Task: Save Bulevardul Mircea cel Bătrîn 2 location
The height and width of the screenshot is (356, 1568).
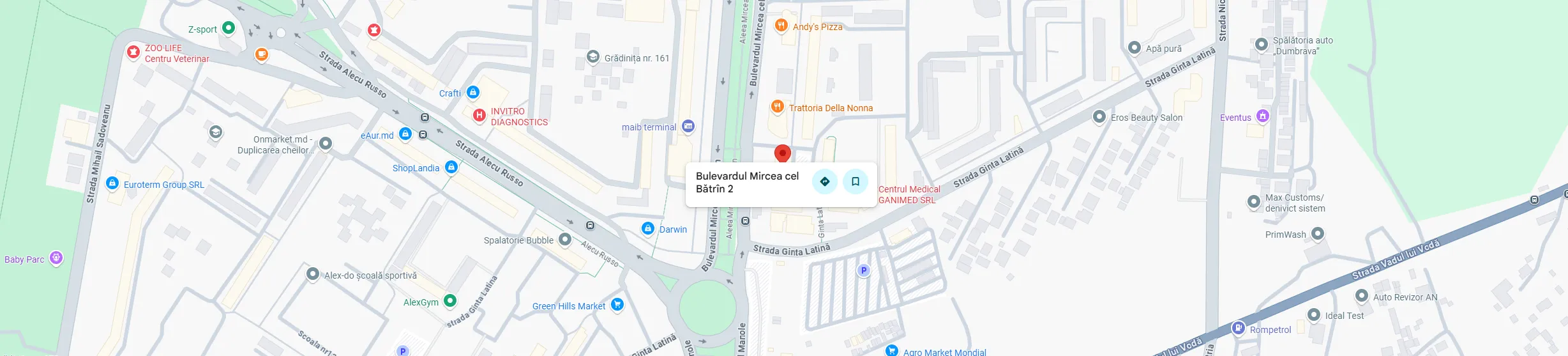Action: click(855, 182)
